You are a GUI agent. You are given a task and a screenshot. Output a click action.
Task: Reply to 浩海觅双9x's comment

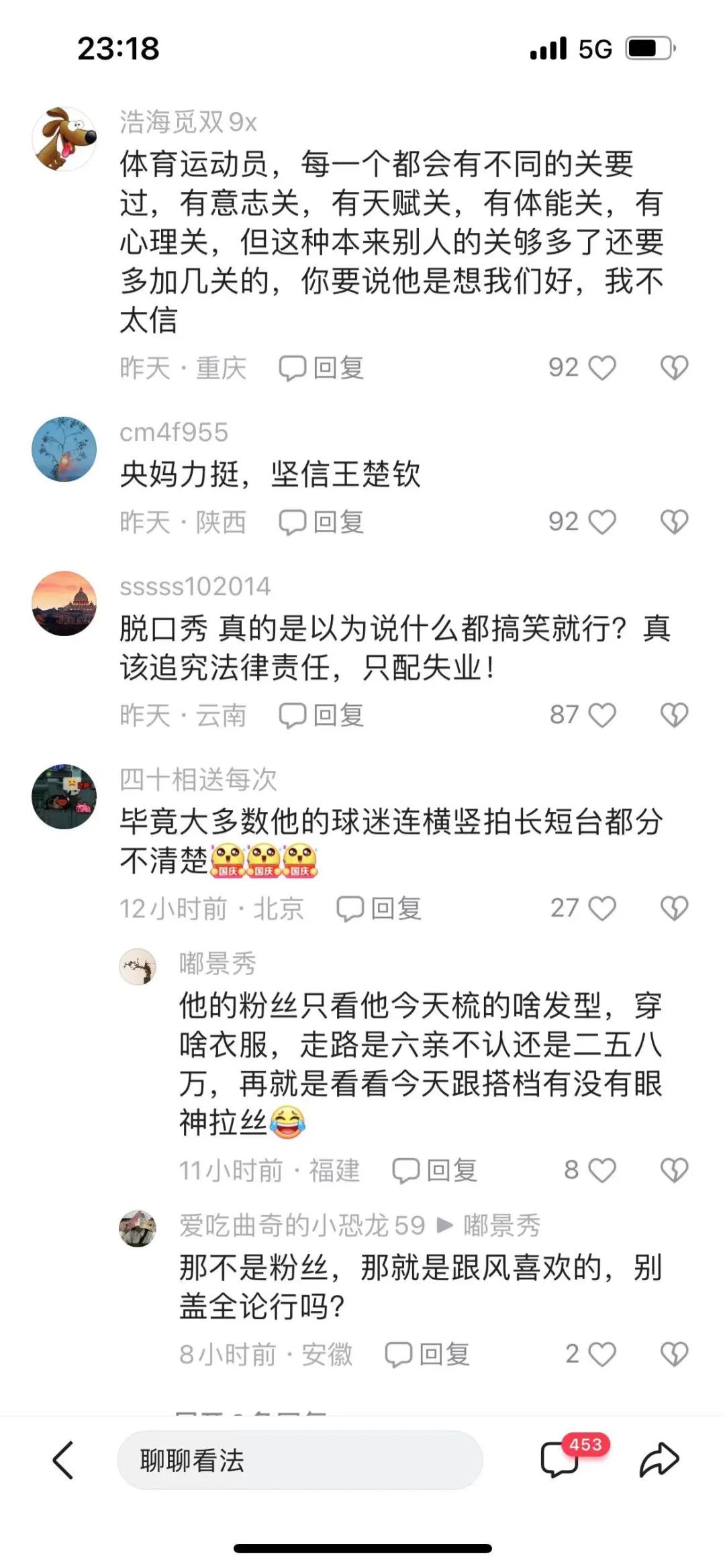(x=322, y=368)
